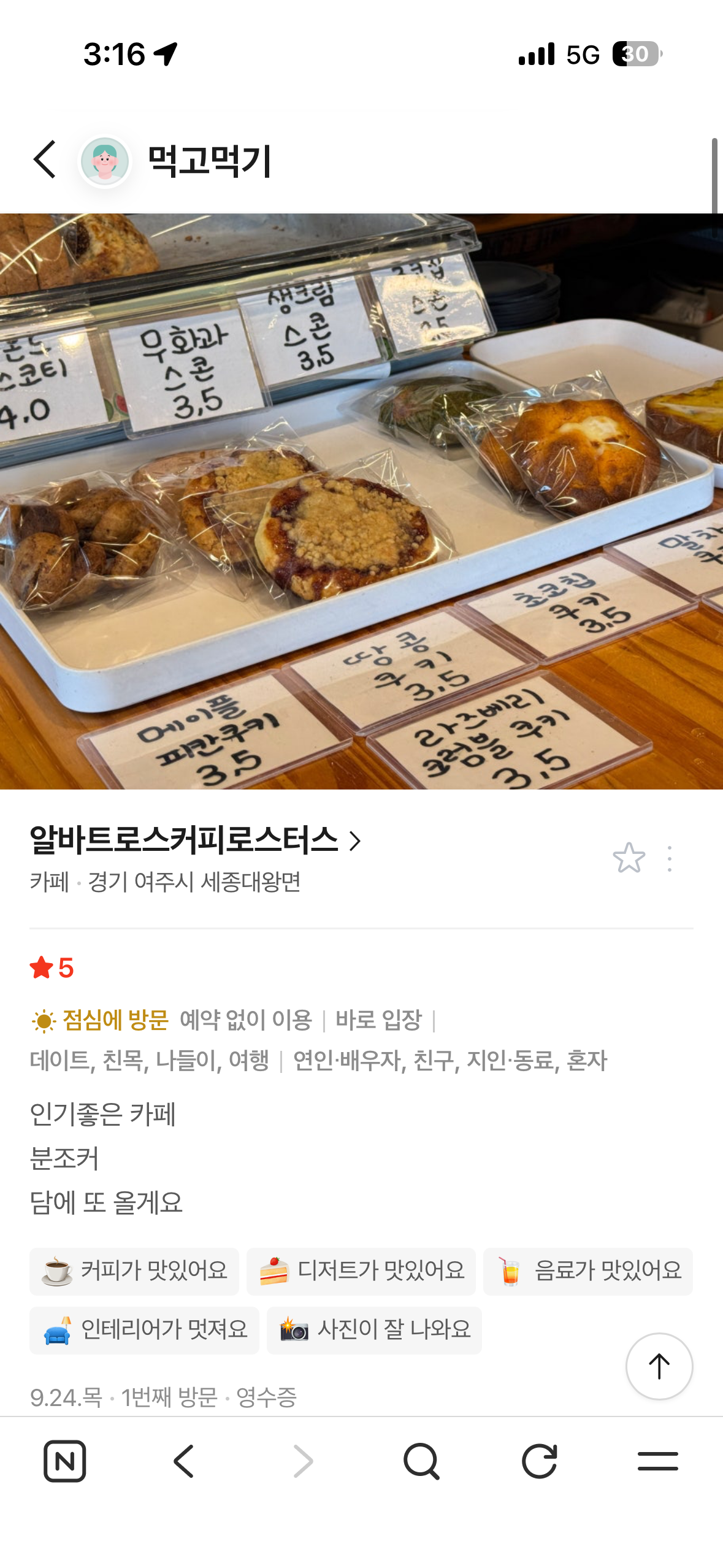Go back using the top-left arrow
Viewport: 723px width, 1568px height.
(45, 159)
